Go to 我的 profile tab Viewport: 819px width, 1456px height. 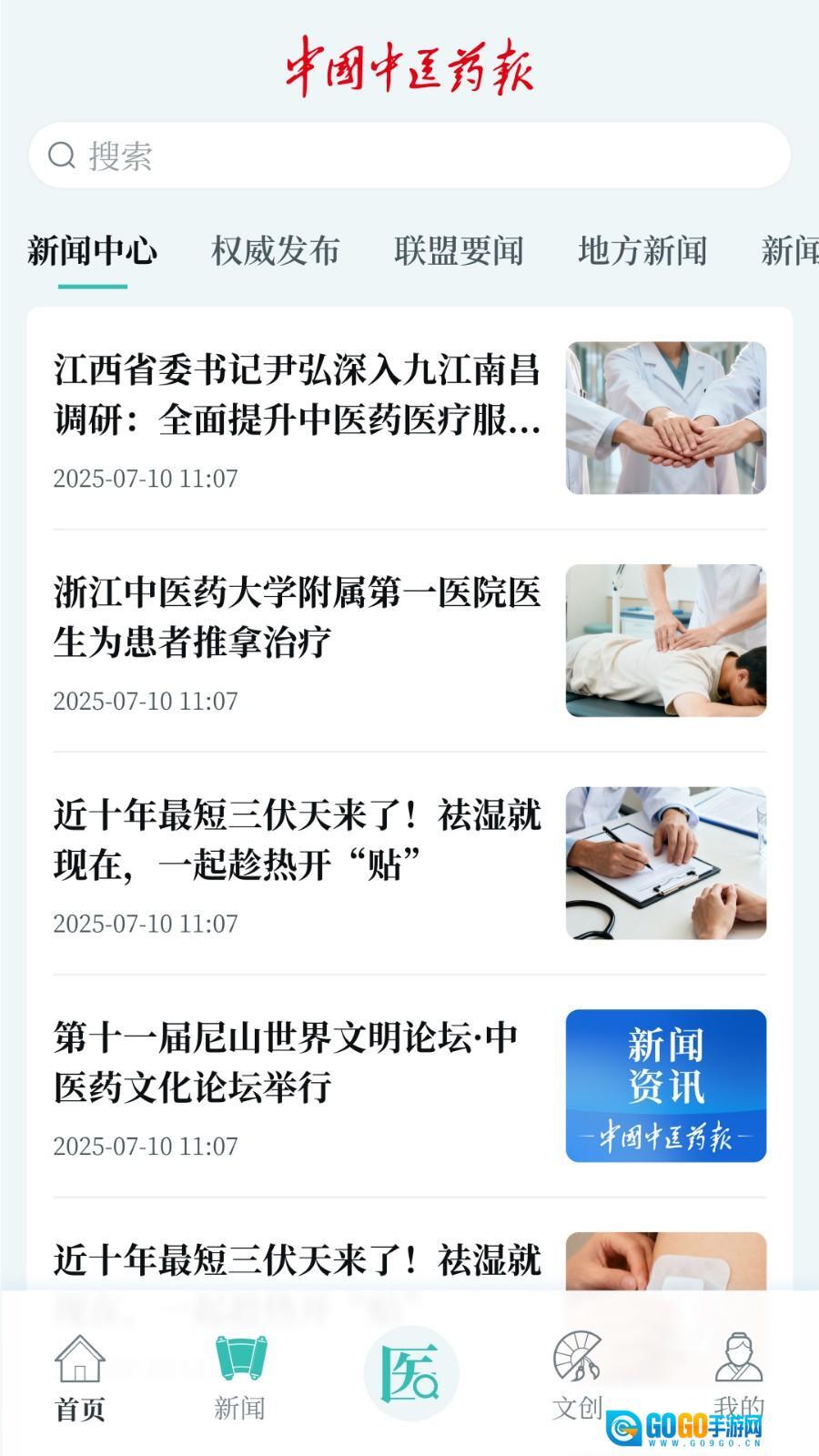pos(738,1374)
